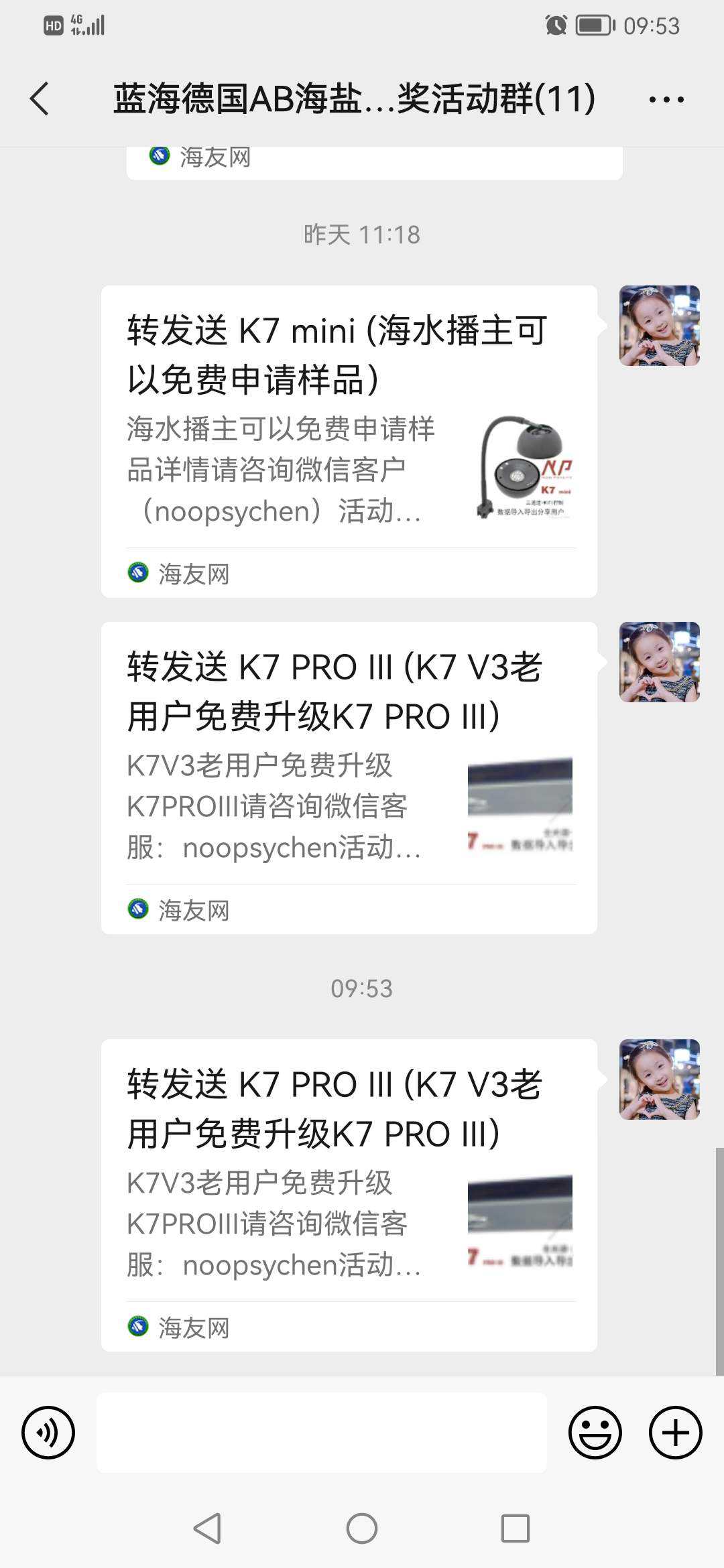Viewport: 724px width, 1568px height.
Task: Open the system recent apps view
Action: (516, 1528)
